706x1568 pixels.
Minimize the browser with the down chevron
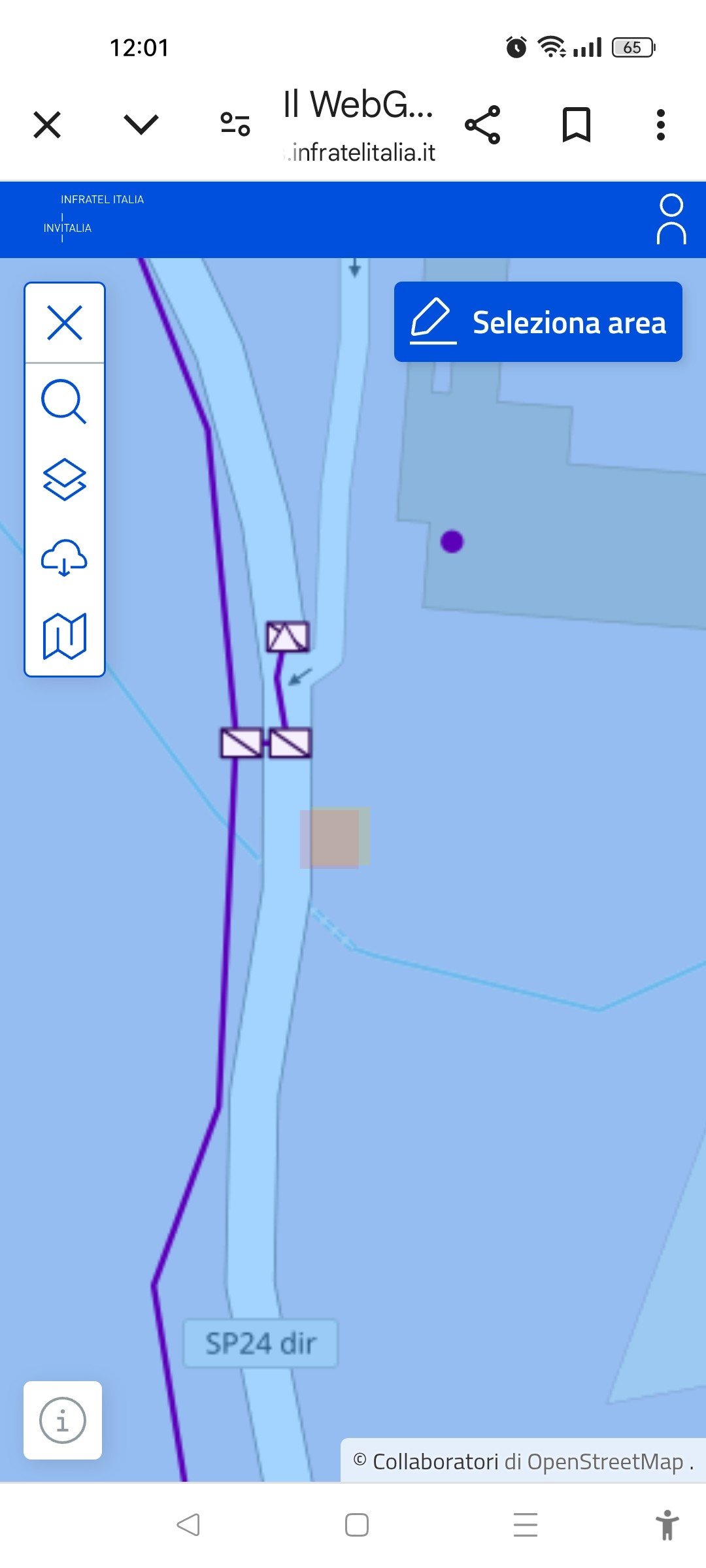click(141, 124)
